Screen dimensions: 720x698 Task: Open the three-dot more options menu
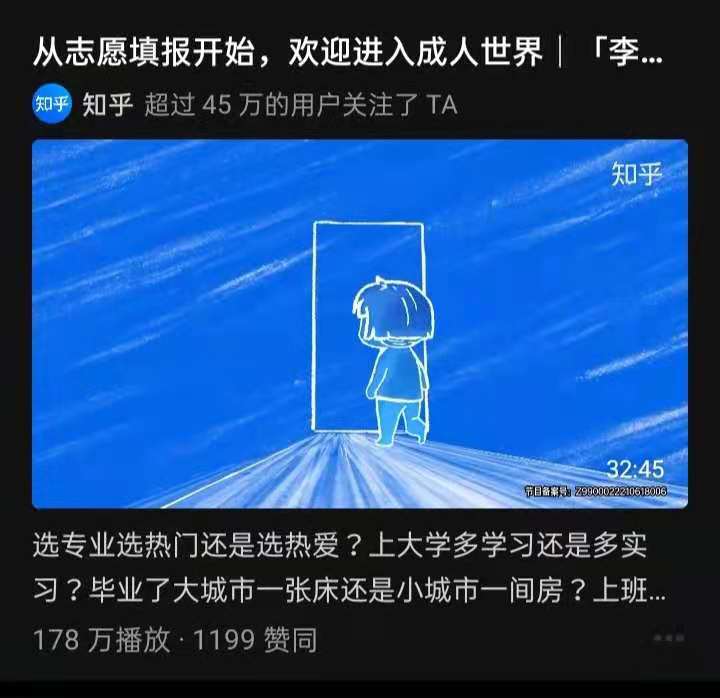[668, 637]
